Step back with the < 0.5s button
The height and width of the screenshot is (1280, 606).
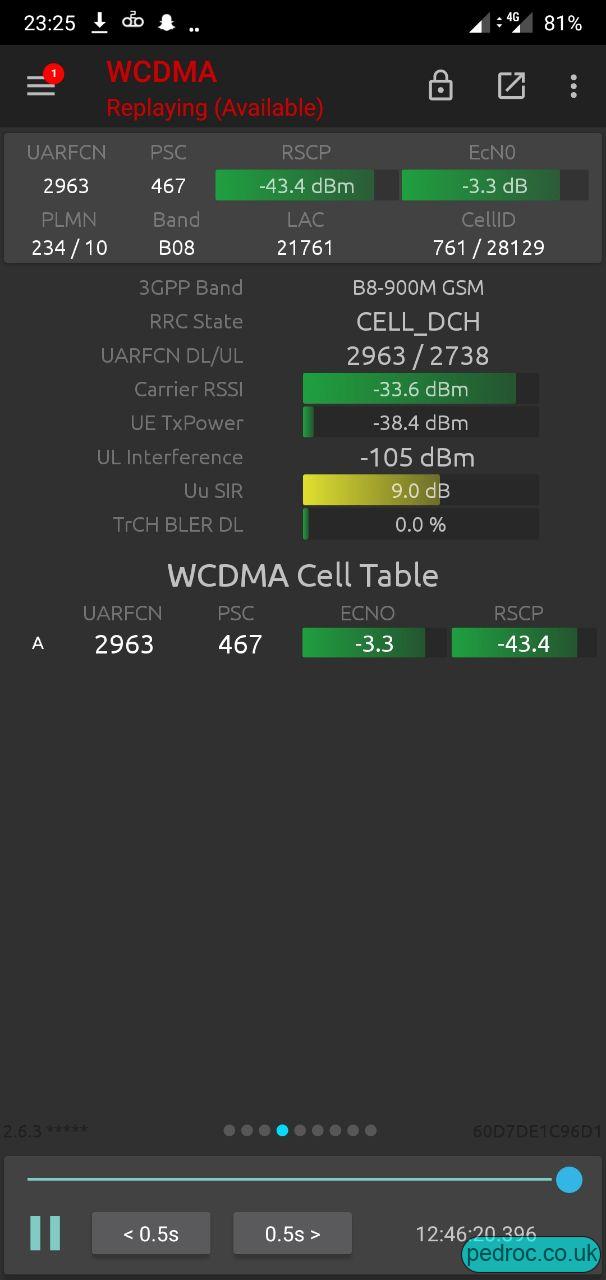coord(151,1233)
